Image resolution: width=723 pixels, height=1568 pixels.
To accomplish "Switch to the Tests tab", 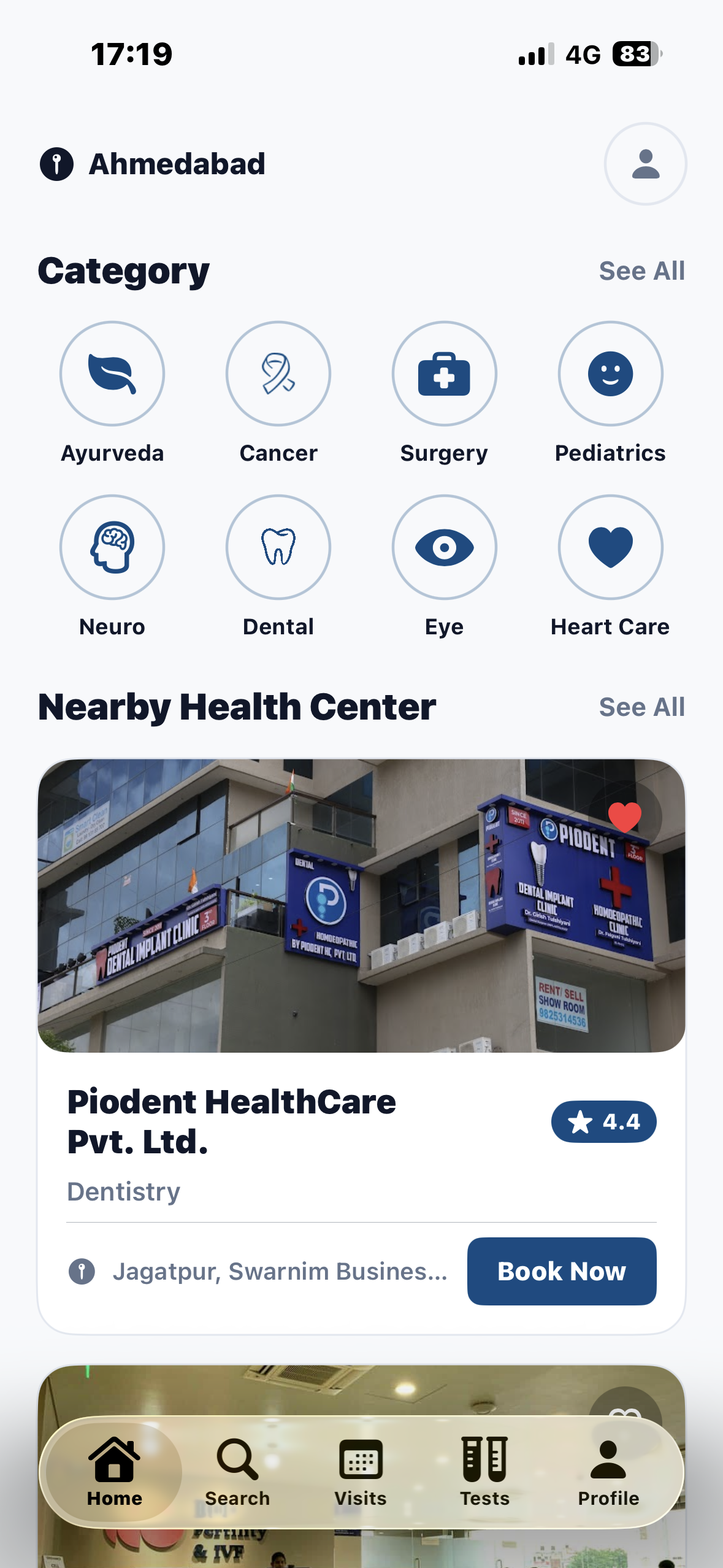I will pos(484,1471).
